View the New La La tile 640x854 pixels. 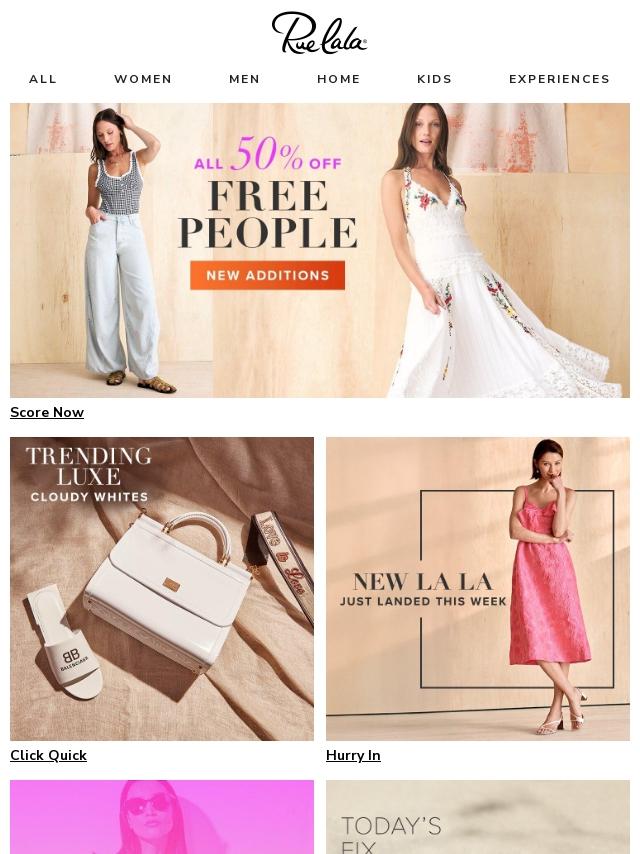click(x=478, y=588)
